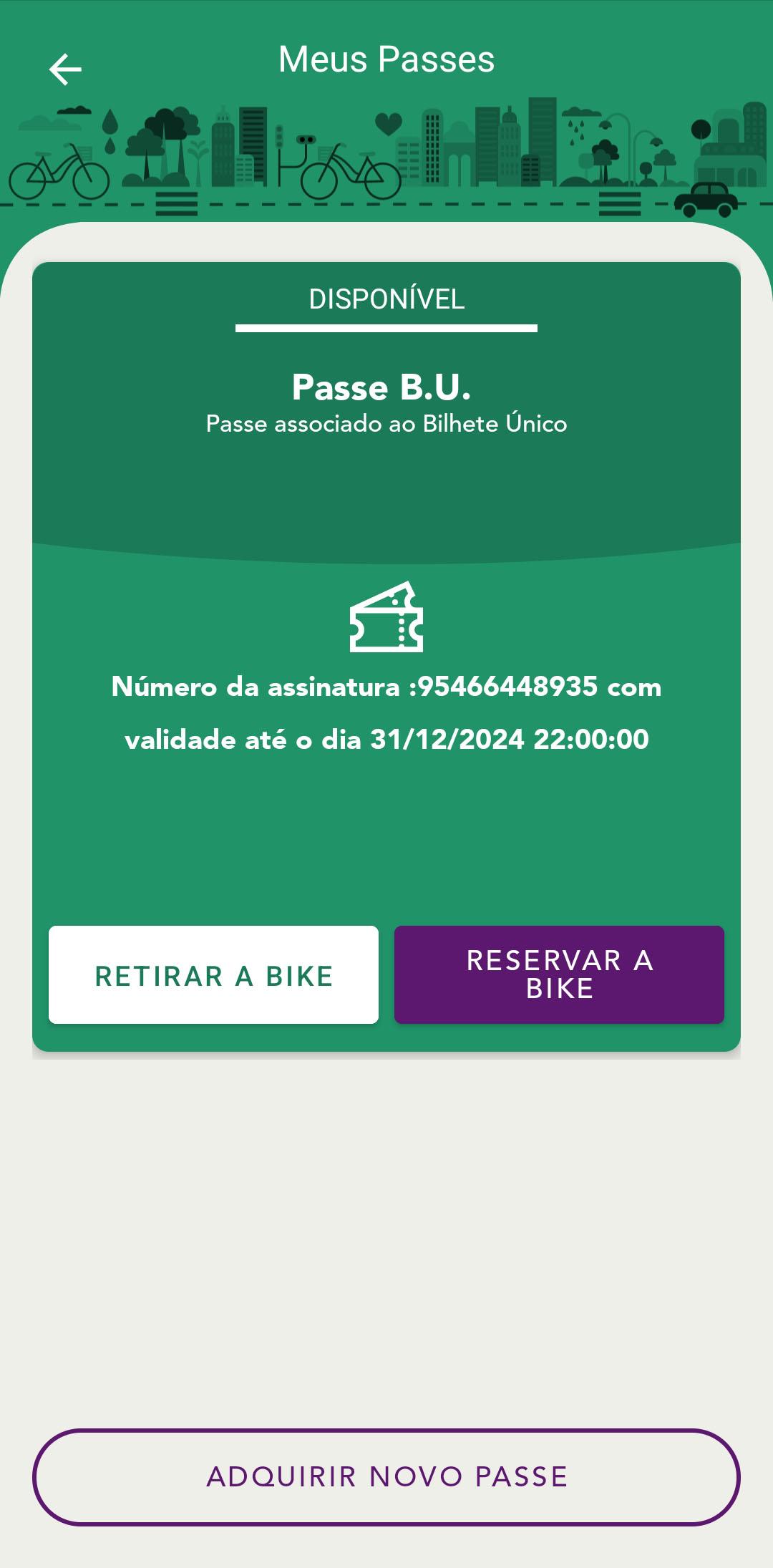The height and width of the screenshot is (1568, 773).
Task: Select Reservar a Bike
Action: point(559,974)
